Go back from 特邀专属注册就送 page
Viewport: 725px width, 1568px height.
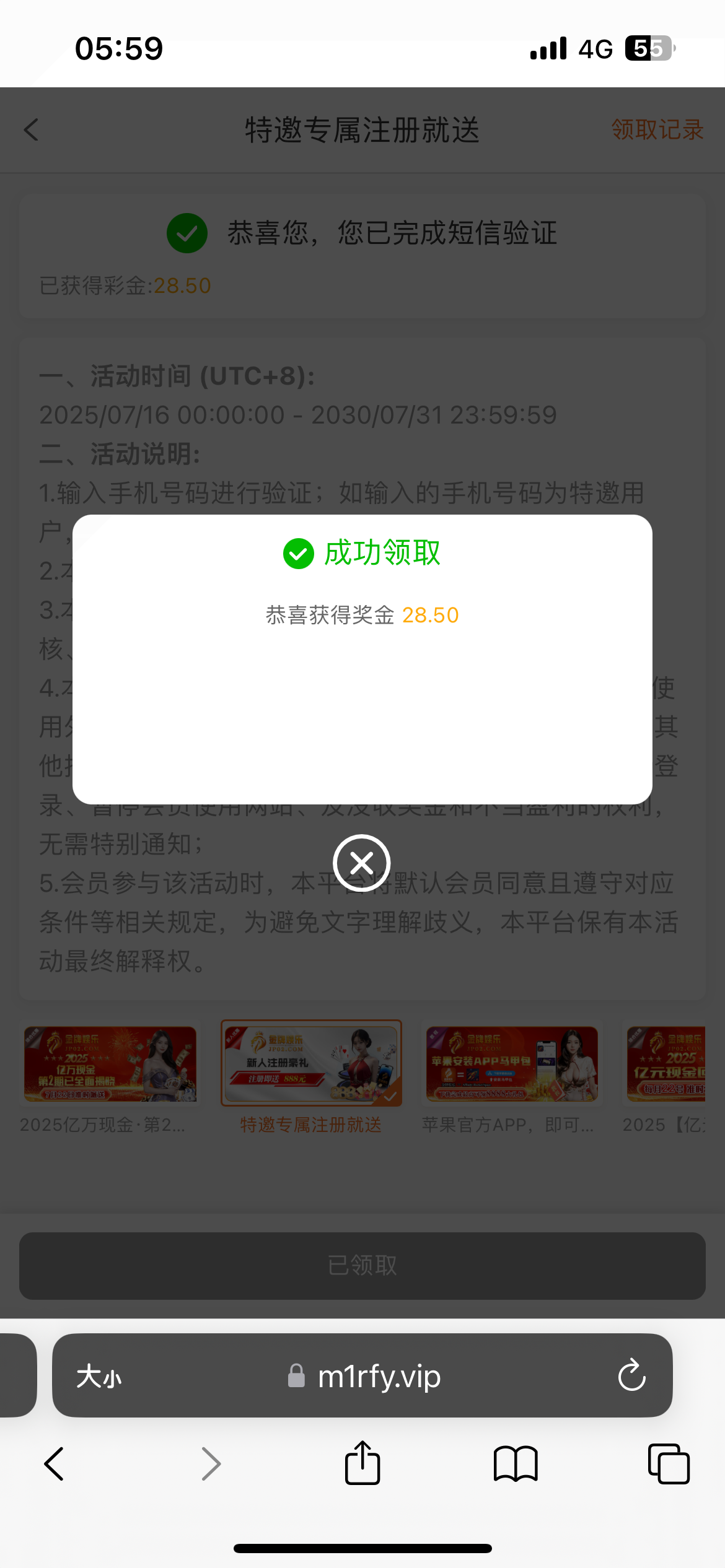[x=32, y=130]
